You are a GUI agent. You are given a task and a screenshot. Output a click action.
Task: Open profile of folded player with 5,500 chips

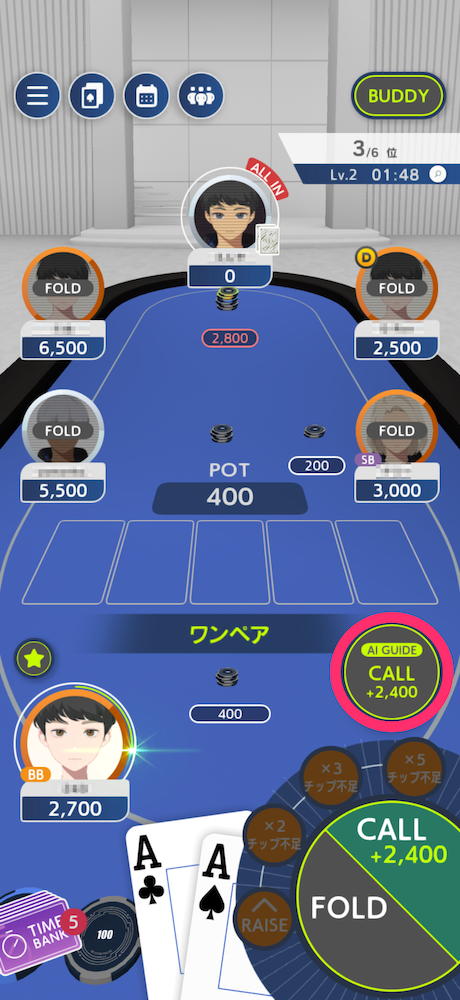coord(63,430)
